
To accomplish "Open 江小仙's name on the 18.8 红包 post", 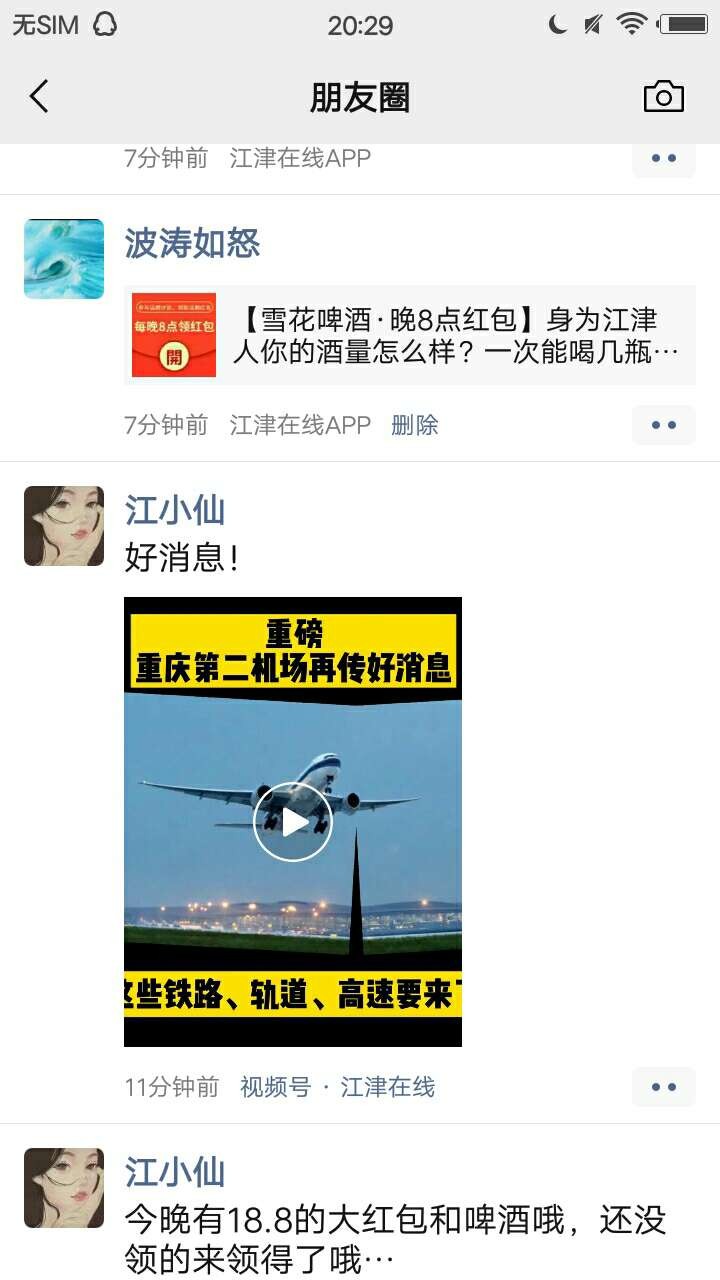I will tap(175, 1172).
